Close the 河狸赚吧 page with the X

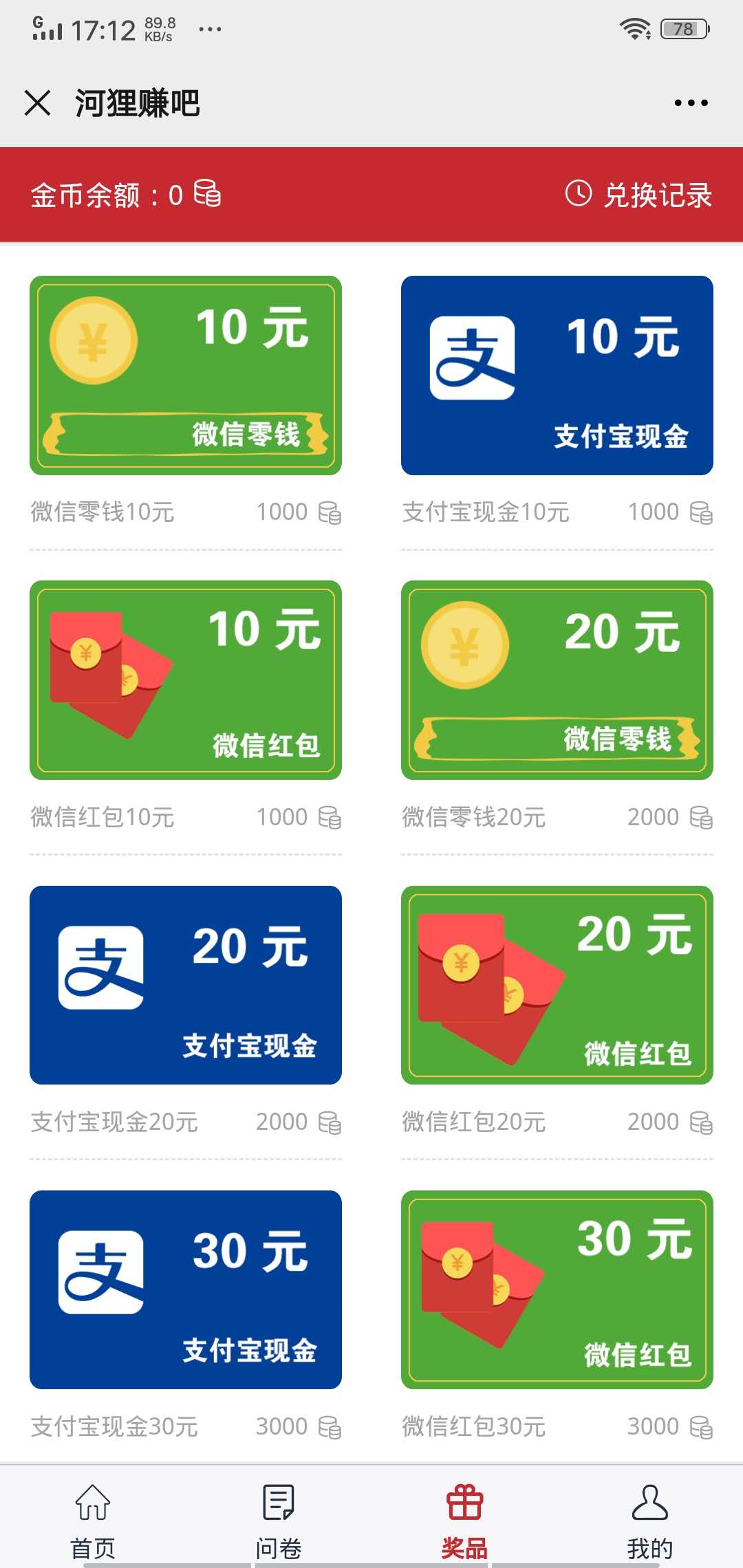click(x=38, y=103)
